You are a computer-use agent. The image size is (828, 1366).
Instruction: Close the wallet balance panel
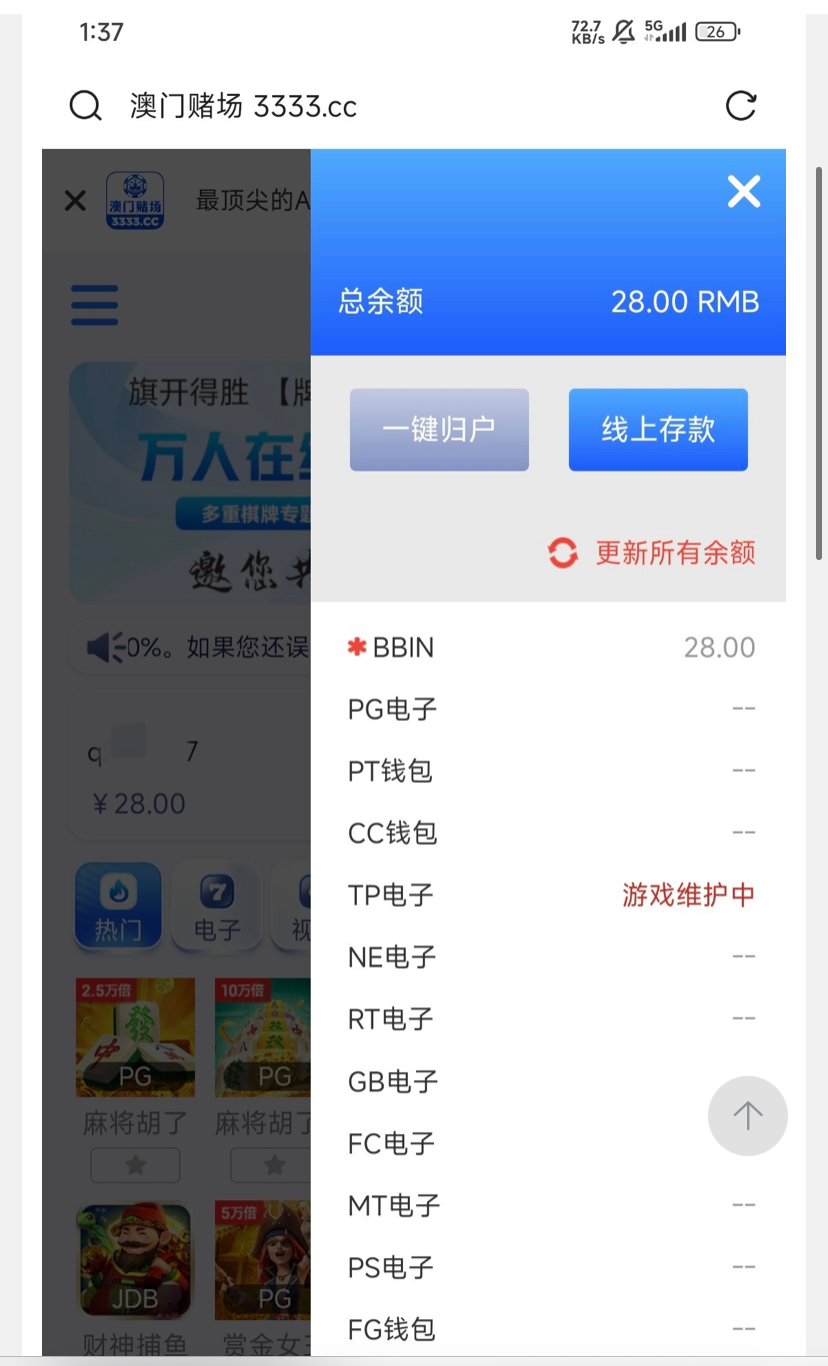743,191
